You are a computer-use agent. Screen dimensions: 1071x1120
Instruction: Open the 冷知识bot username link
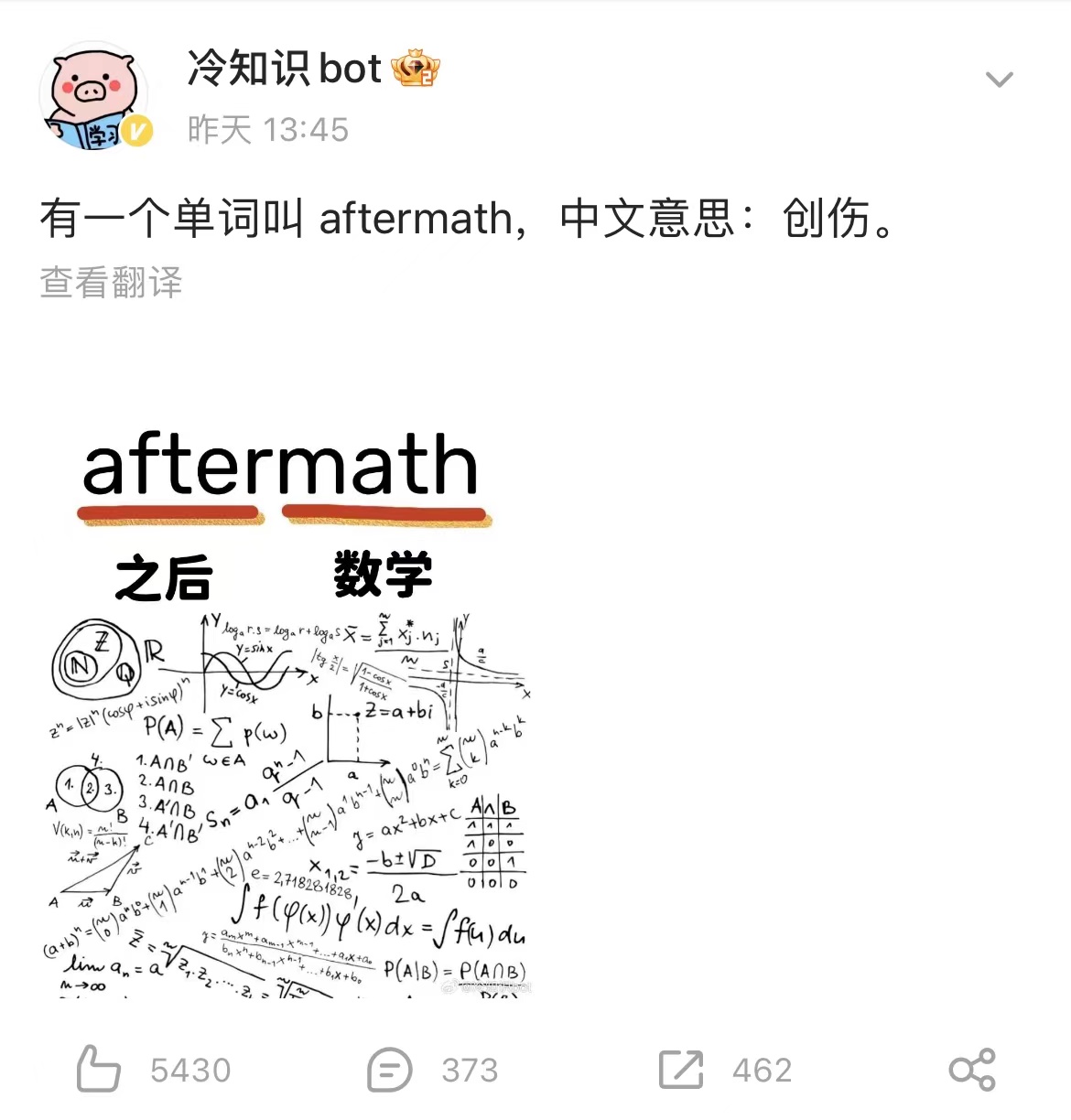(284, 70)
